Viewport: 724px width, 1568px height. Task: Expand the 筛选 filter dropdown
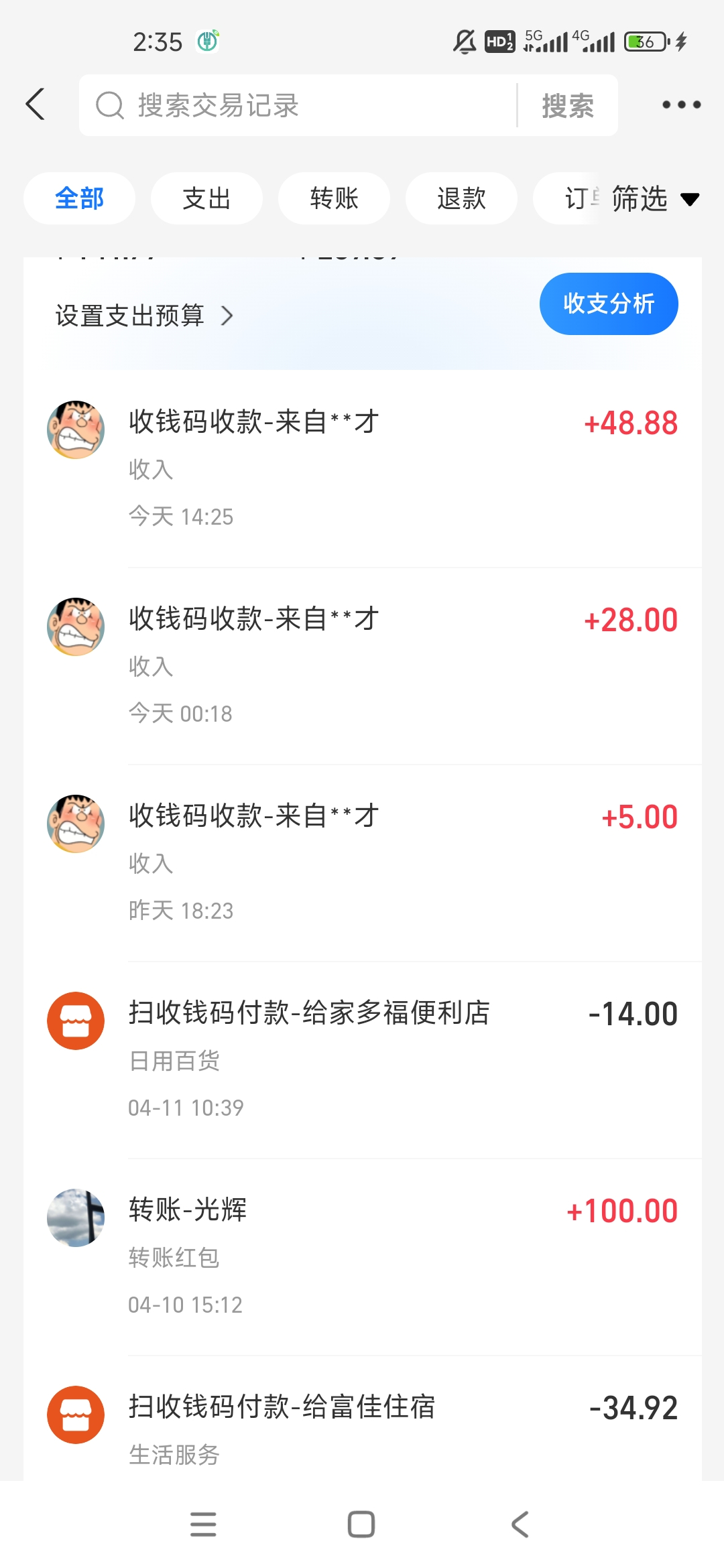654,199
